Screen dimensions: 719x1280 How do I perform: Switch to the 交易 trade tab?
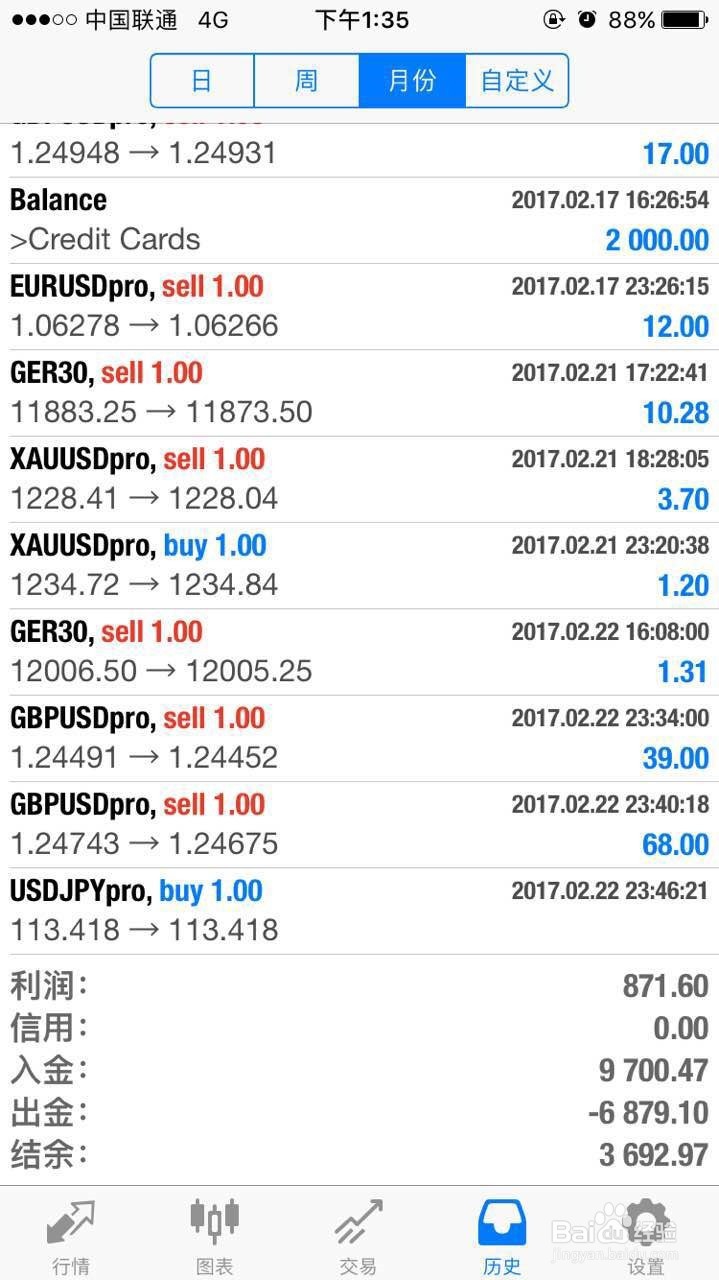[358, 1236]
